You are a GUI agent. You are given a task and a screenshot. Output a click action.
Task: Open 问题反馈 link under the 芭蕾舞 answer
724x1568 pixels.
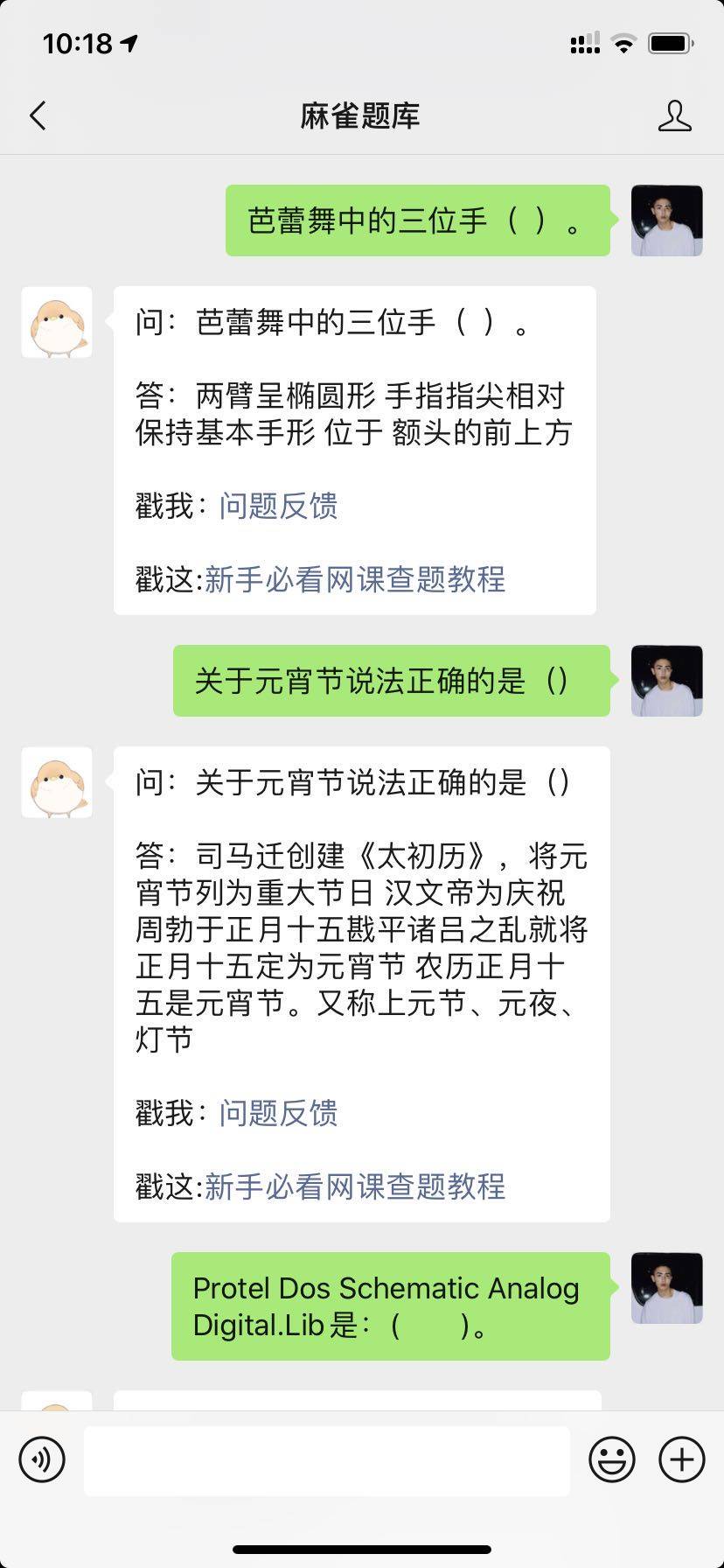tap(278, 506)
